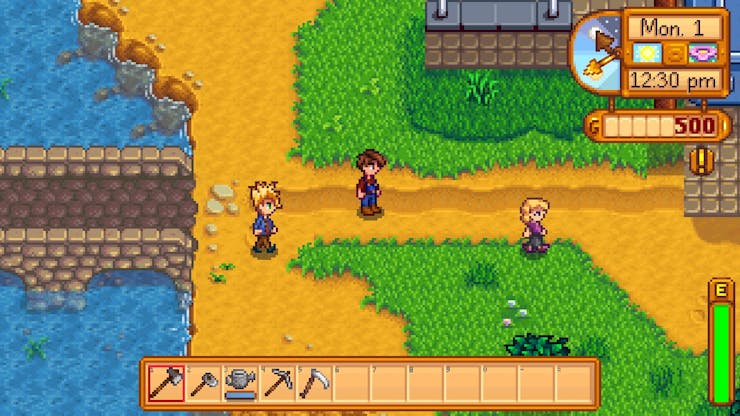Choose the pickaxe from the toolbar
Image resolution: width=740 pixels, height=416 pixels.
tap(277, 382)
